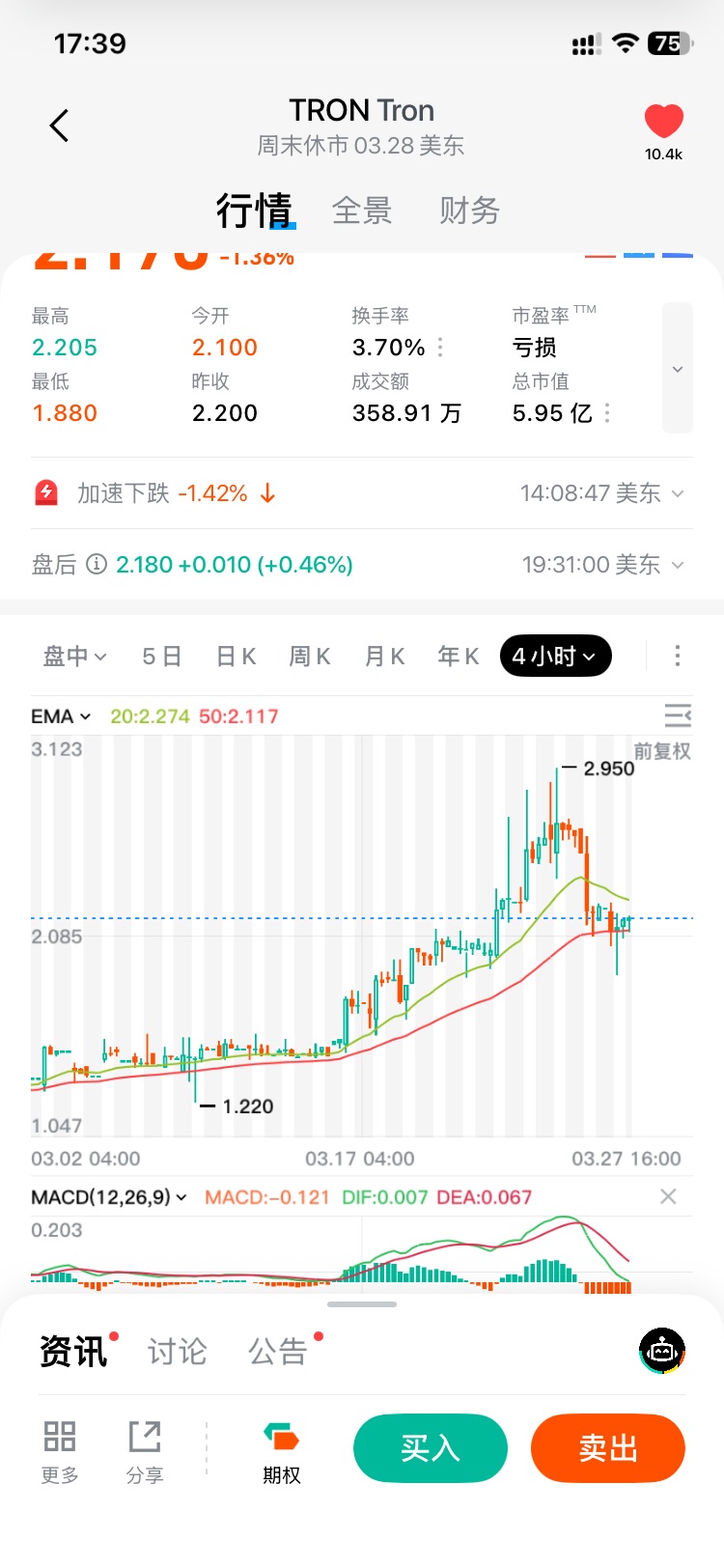Open the 讨论 discussion tab
The height and width of the screenshot is (1568, 724).
click(178, 1352)
